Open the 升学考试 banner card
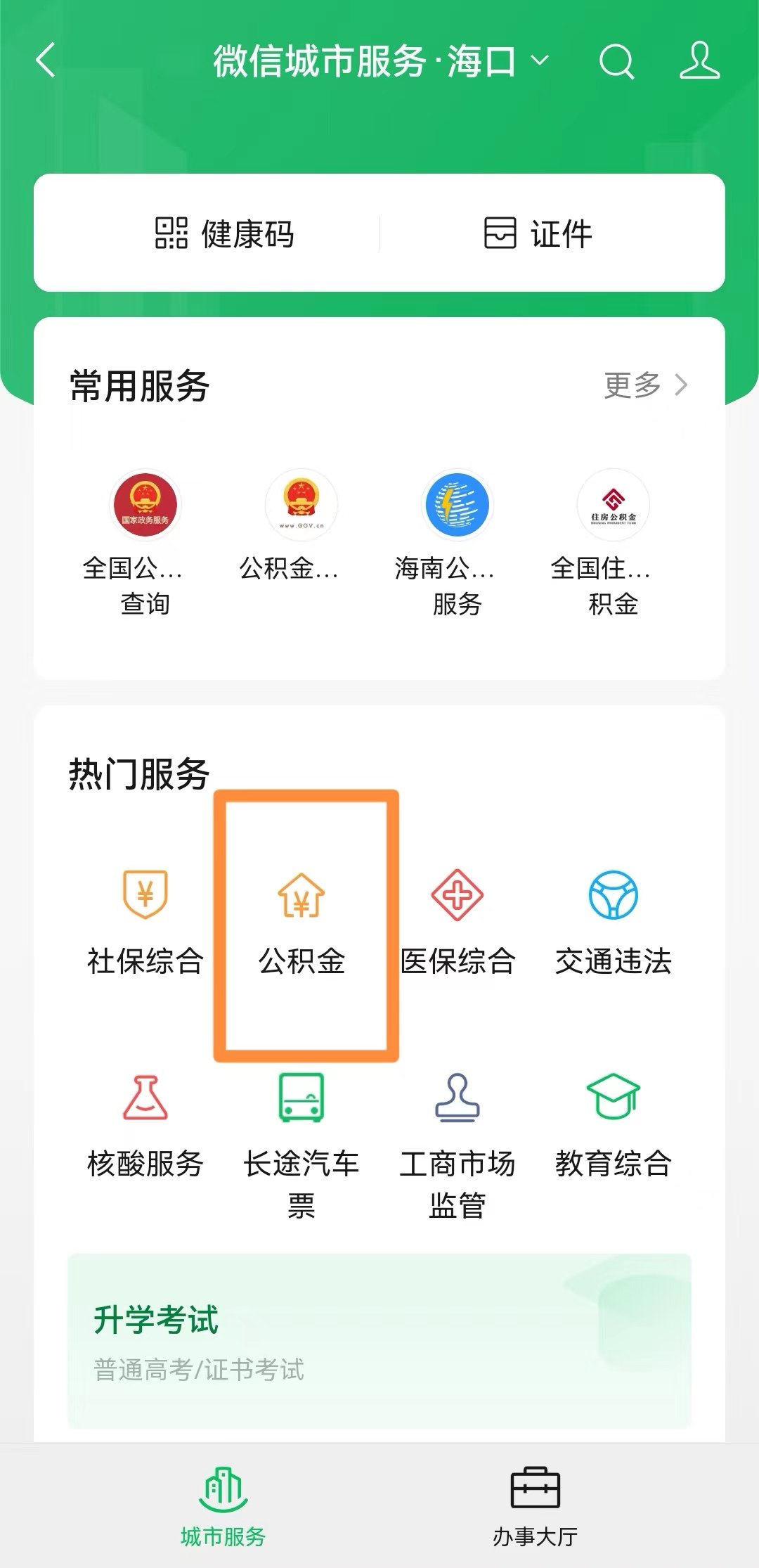Screen dimensions: 759x1568 pos(379,1340)
